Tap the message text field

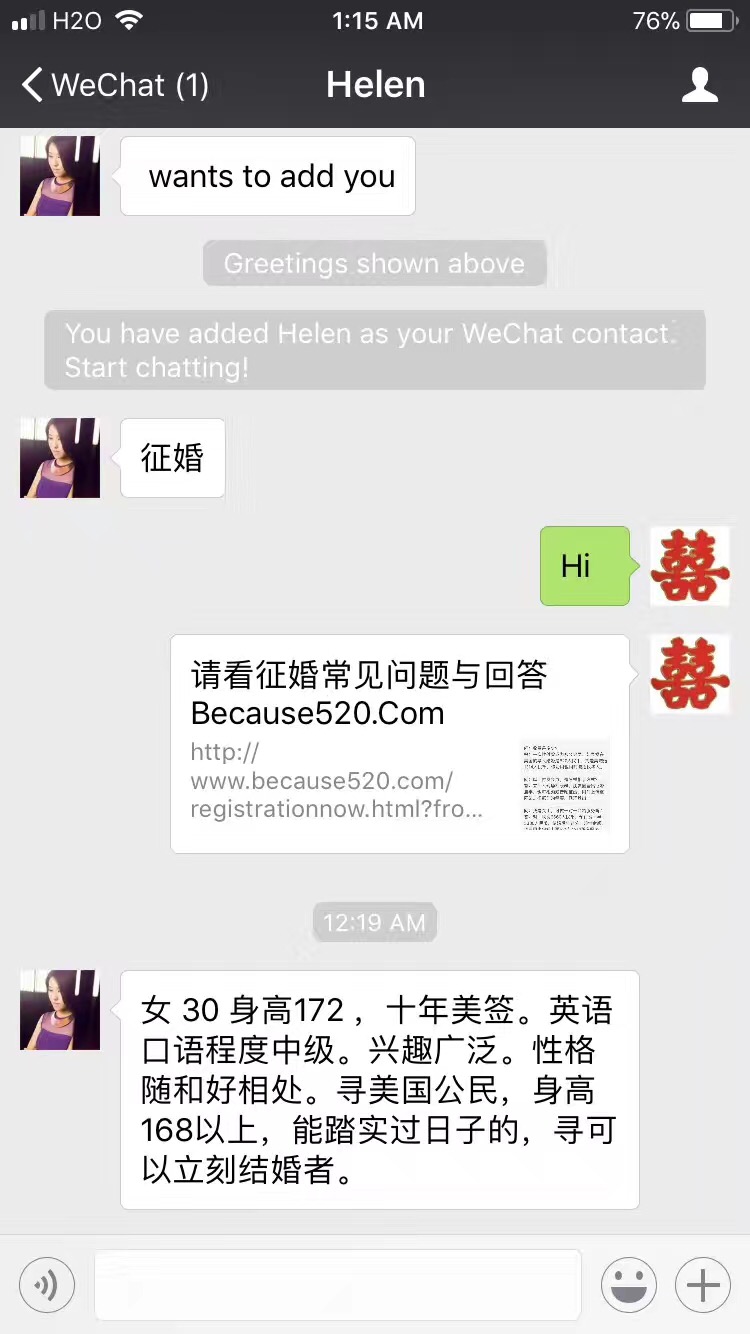pyautogui.click(x=337, y=1284)
